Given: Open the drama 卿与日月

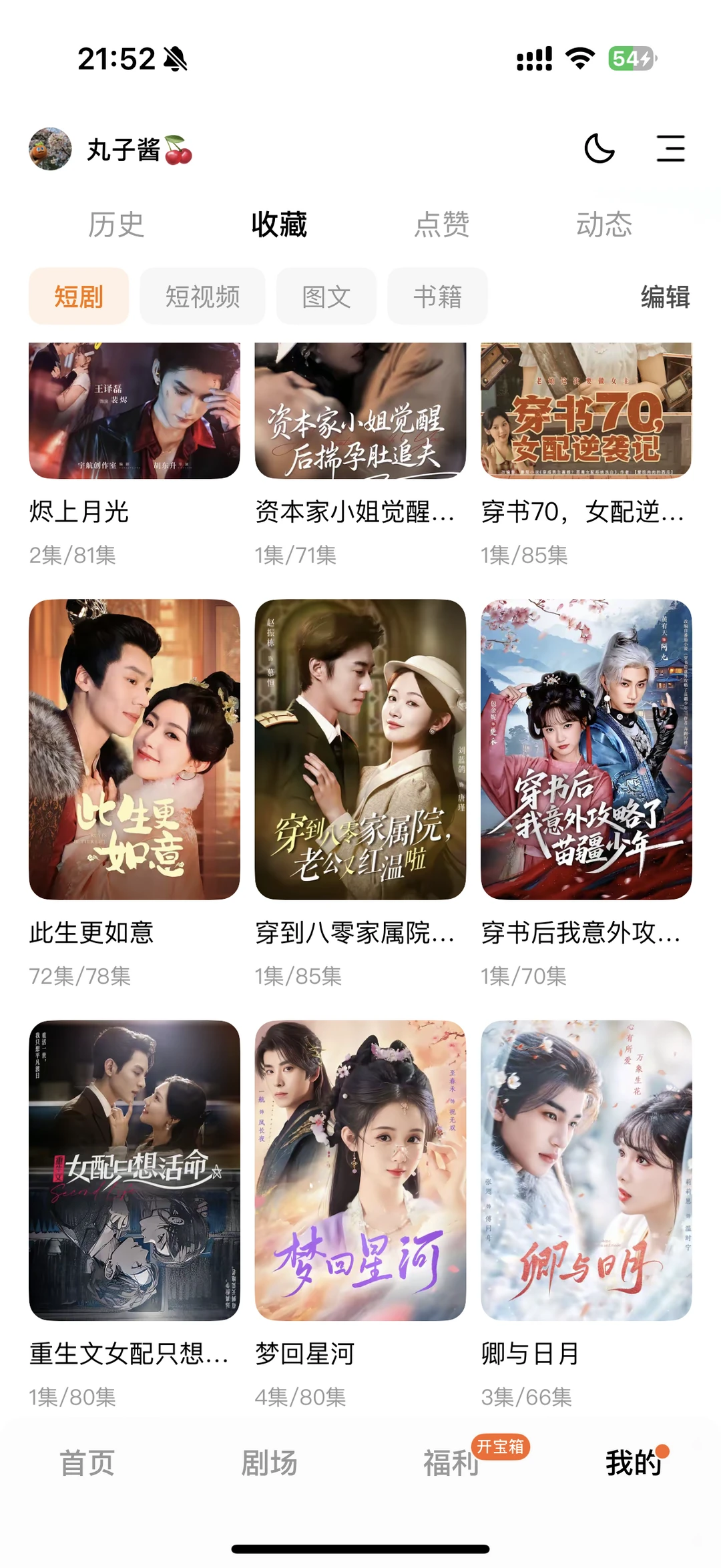Looking at the screenshot, I should pyautogui.click(x=586, y=1170).
